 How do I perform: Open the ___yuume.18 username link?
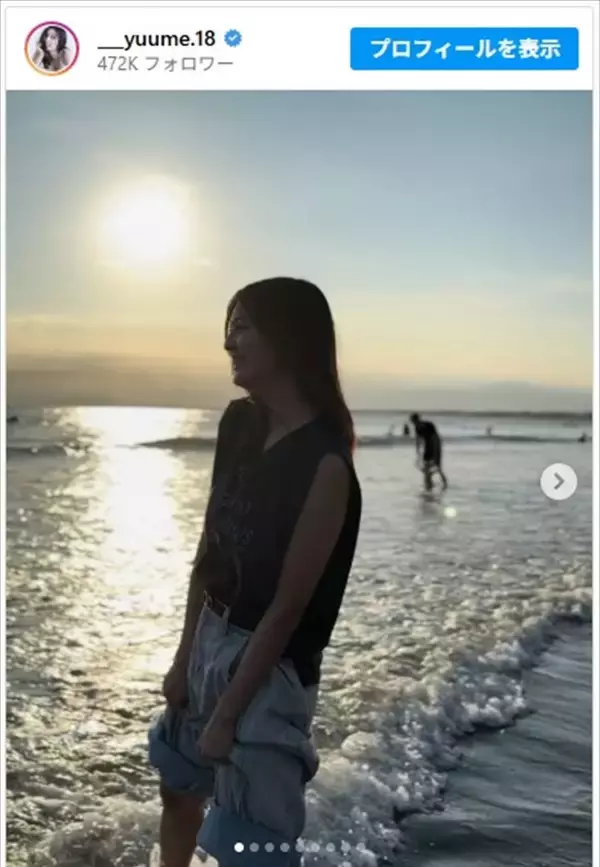tap(156, 39)
